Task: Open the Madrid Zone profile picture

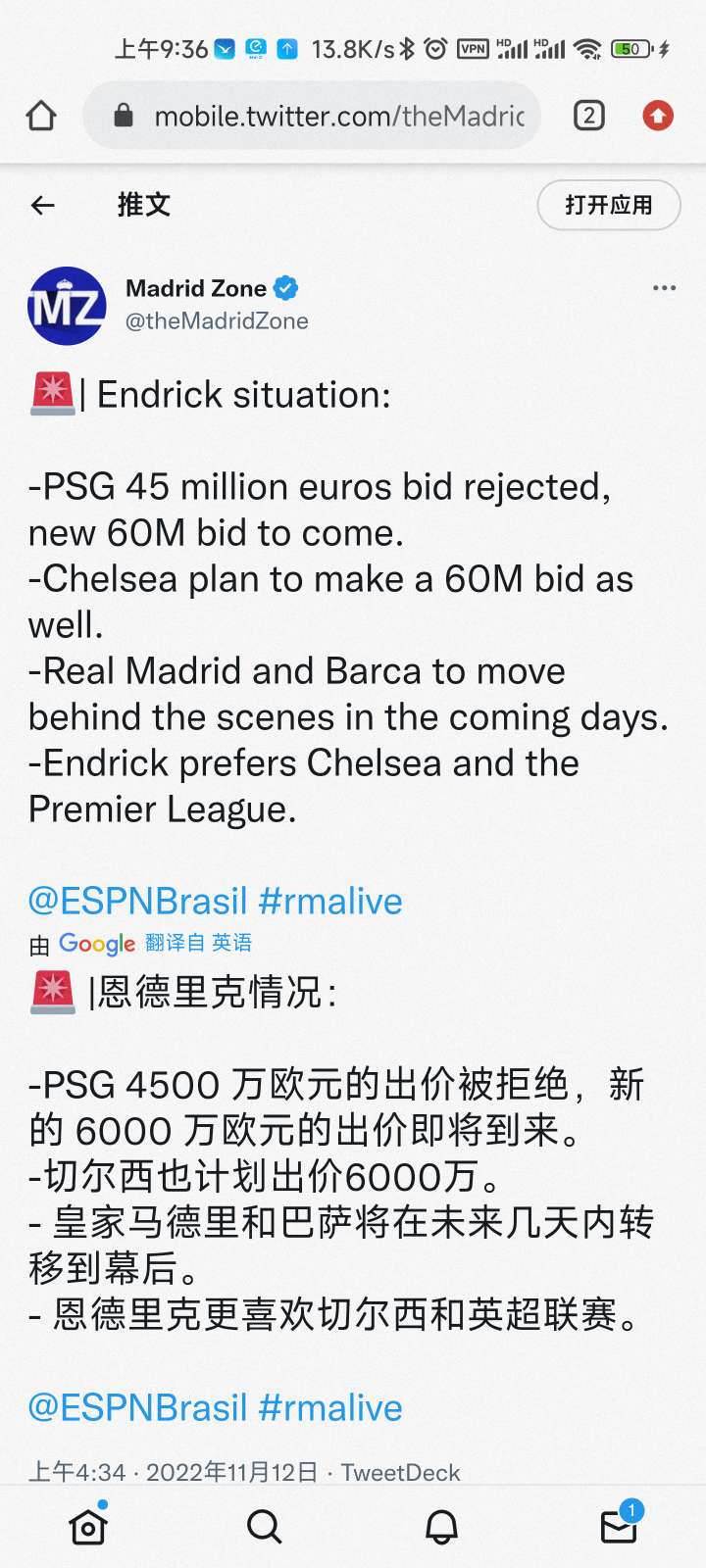Action: 67,305
